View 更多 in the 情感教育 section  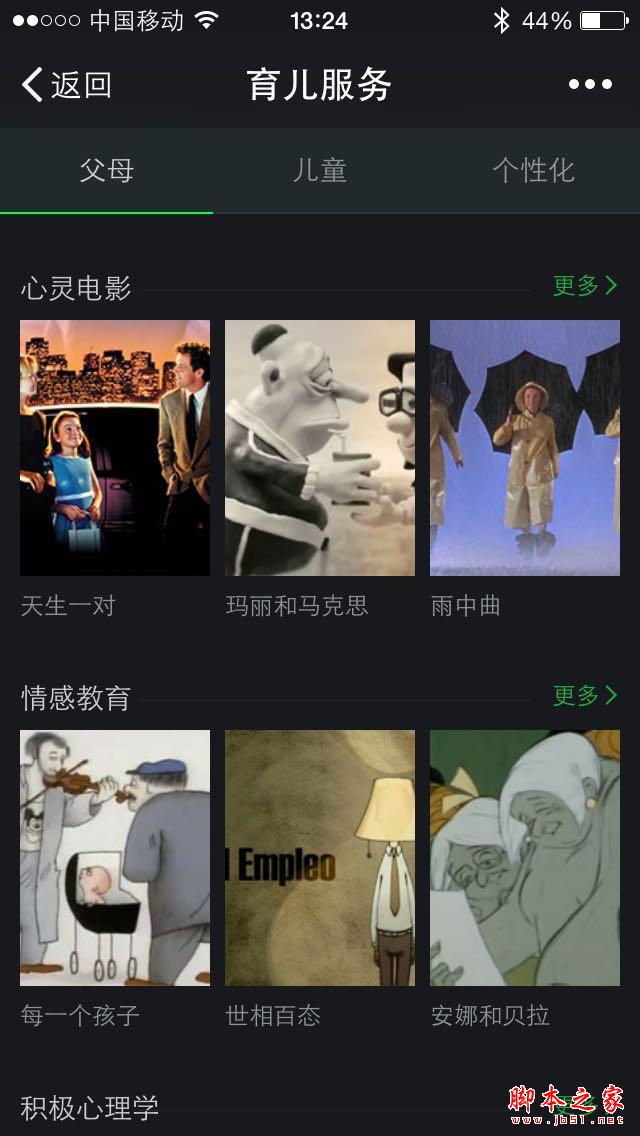[585, 696]
